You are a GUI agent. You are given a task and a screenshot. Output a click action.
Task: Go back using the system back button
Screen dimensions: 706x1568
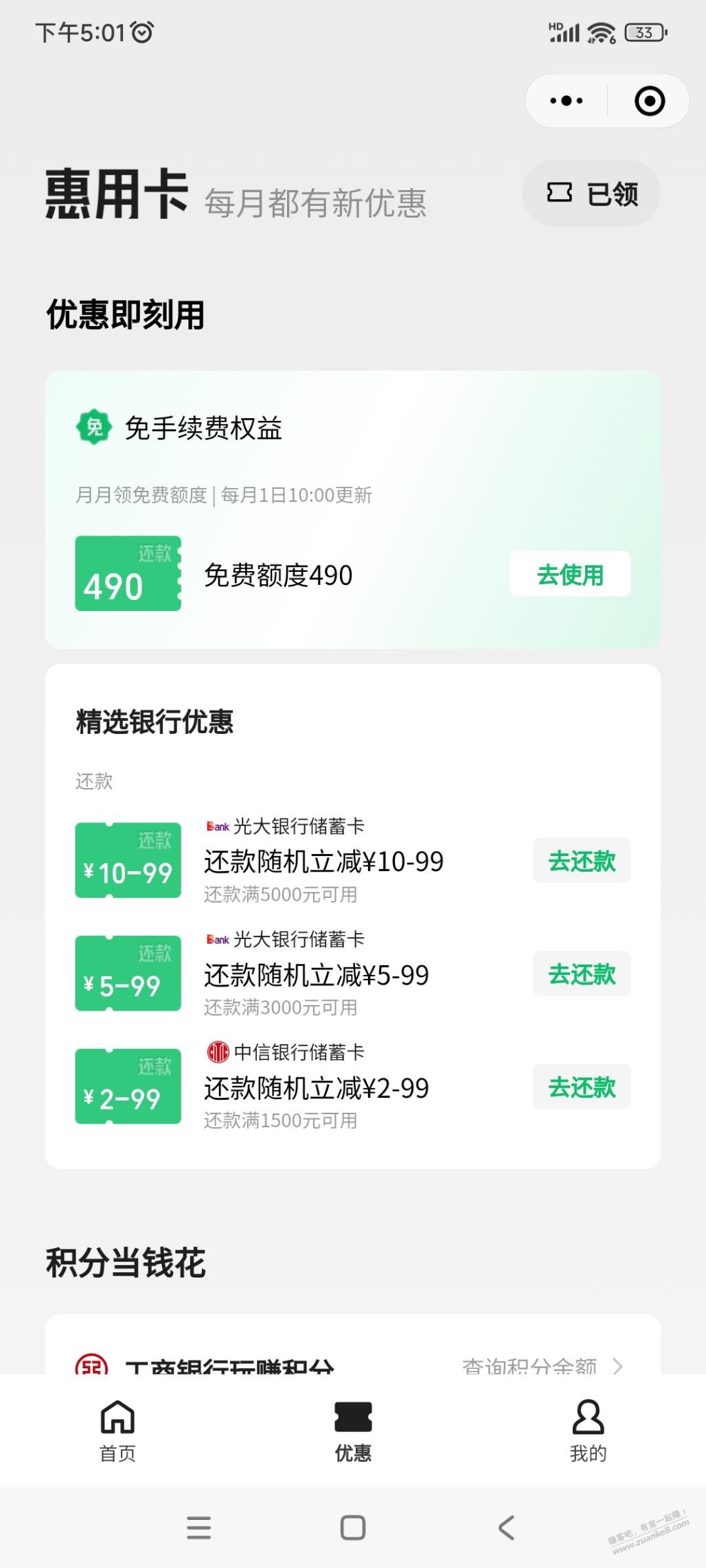click(x=506, y=1528)
